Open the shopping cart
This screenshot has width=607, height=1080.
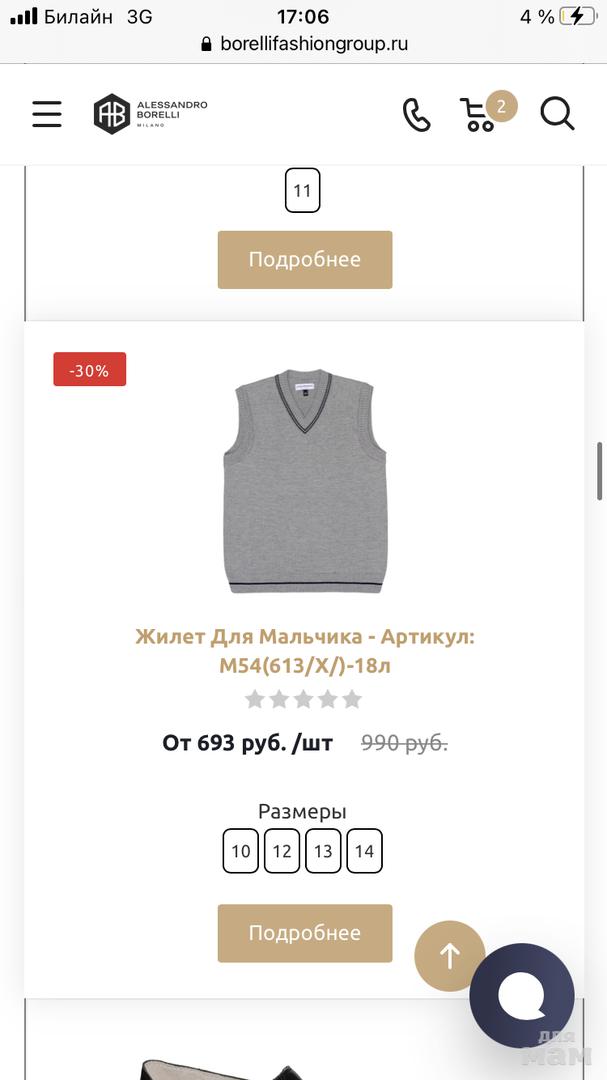479,115
